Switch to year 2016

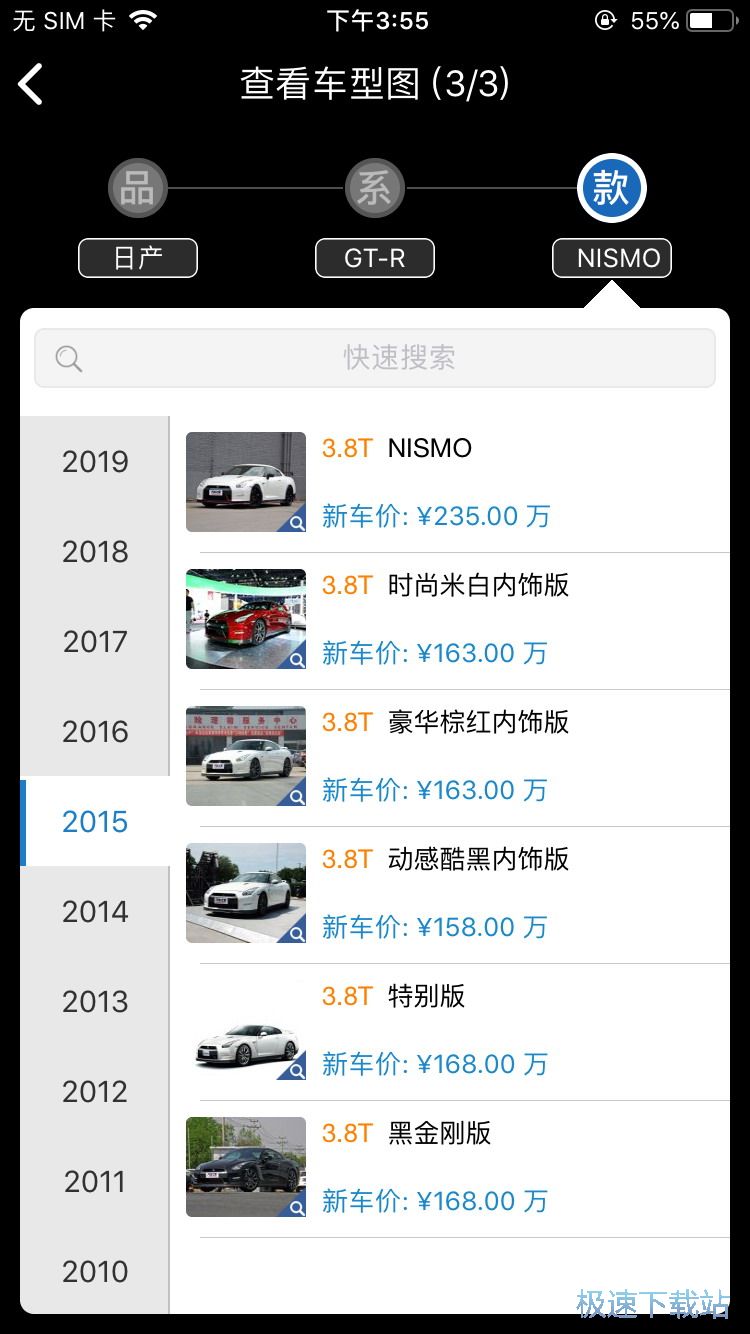(x=95, y=732)
